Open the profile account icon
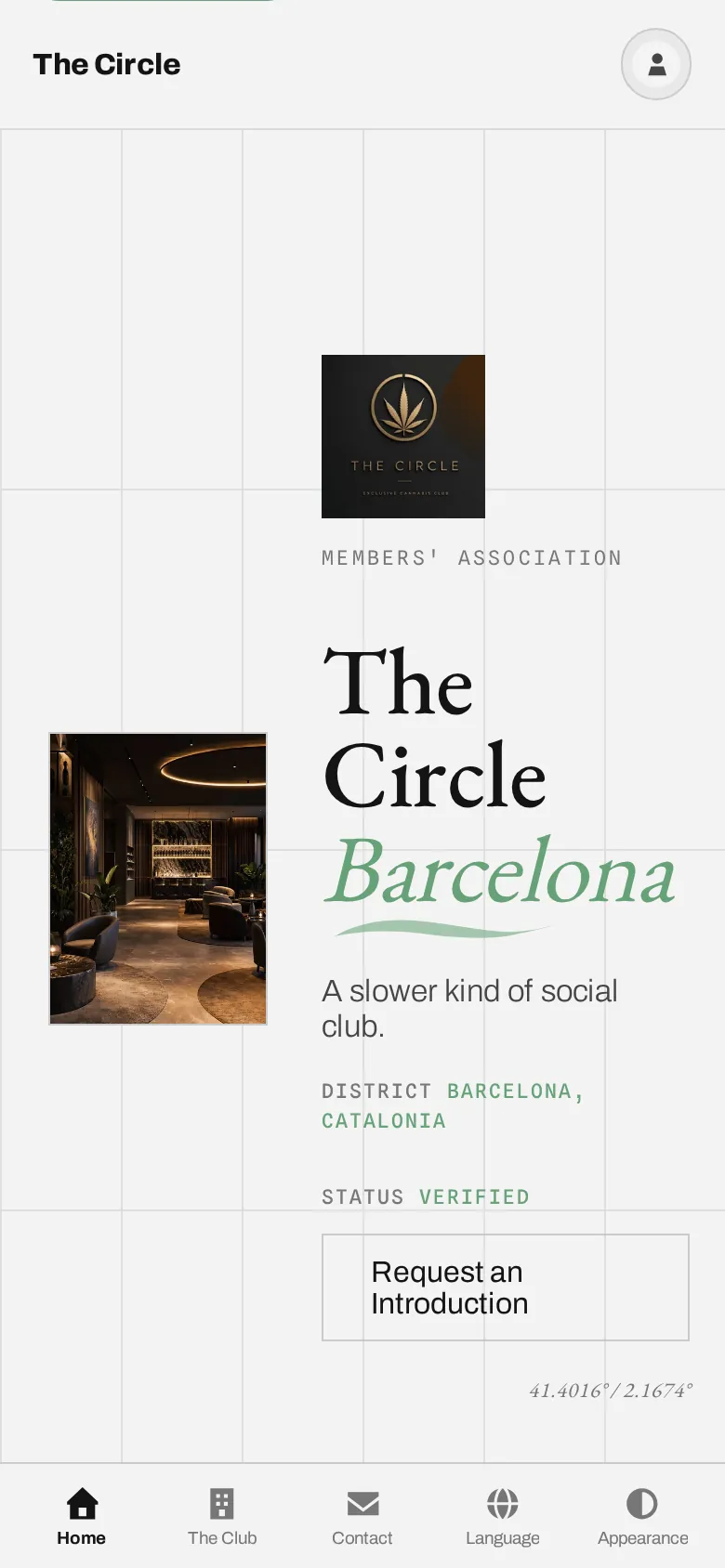 click(x=656, y=64)
